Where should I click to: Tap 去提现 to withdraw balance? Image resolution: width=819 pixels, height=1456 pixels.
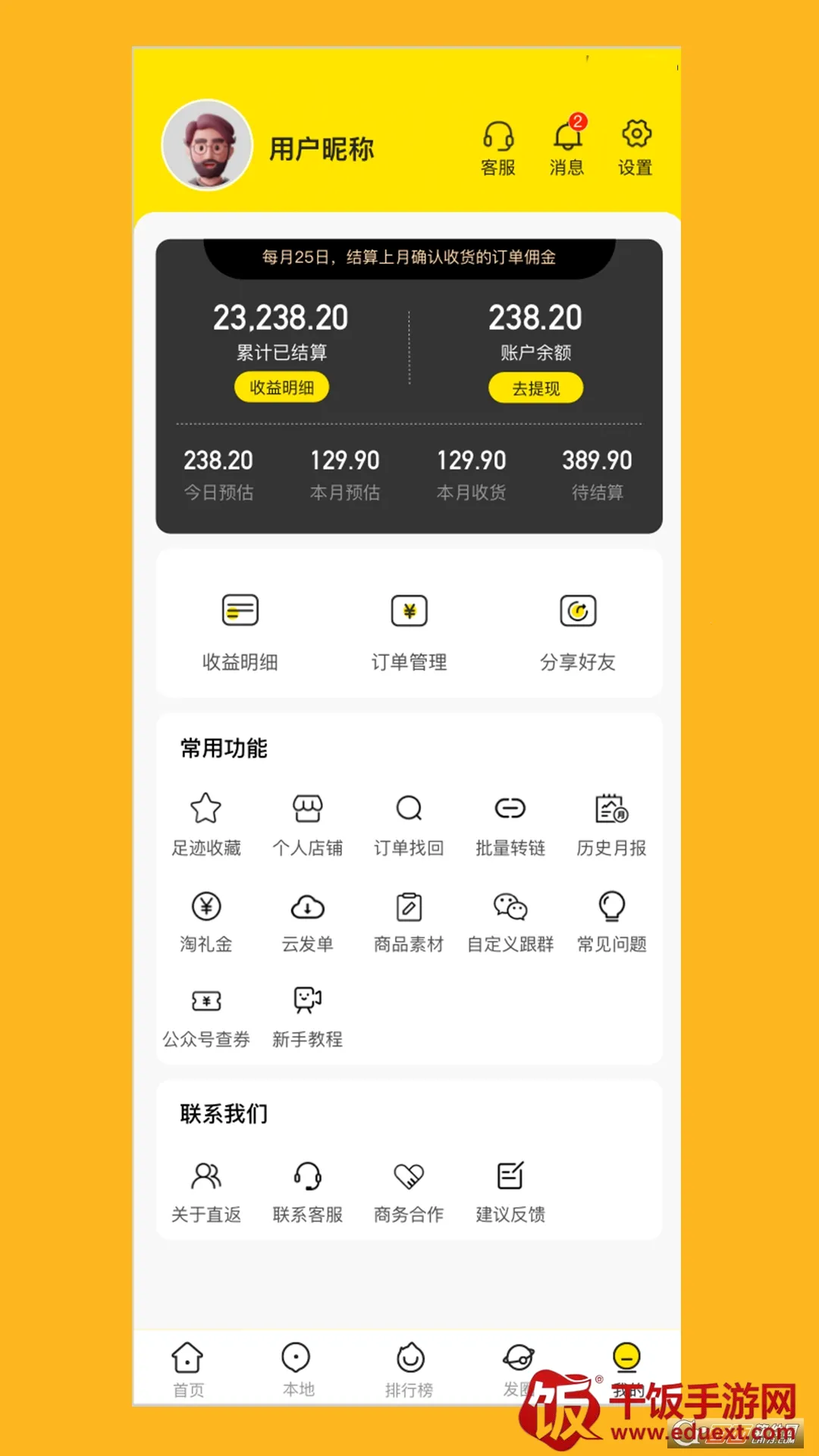point(535,388)
